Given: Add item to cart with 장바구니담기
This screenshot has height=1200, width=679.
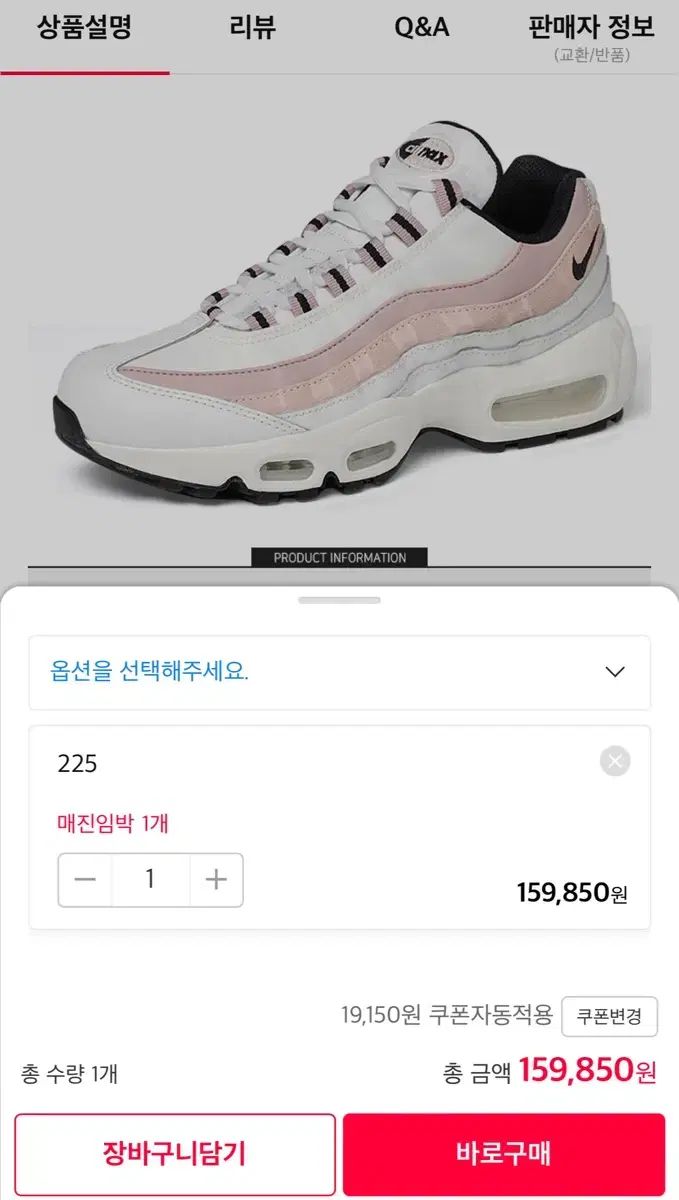Looking at the screenshot, I should [x=175, y=1154].
